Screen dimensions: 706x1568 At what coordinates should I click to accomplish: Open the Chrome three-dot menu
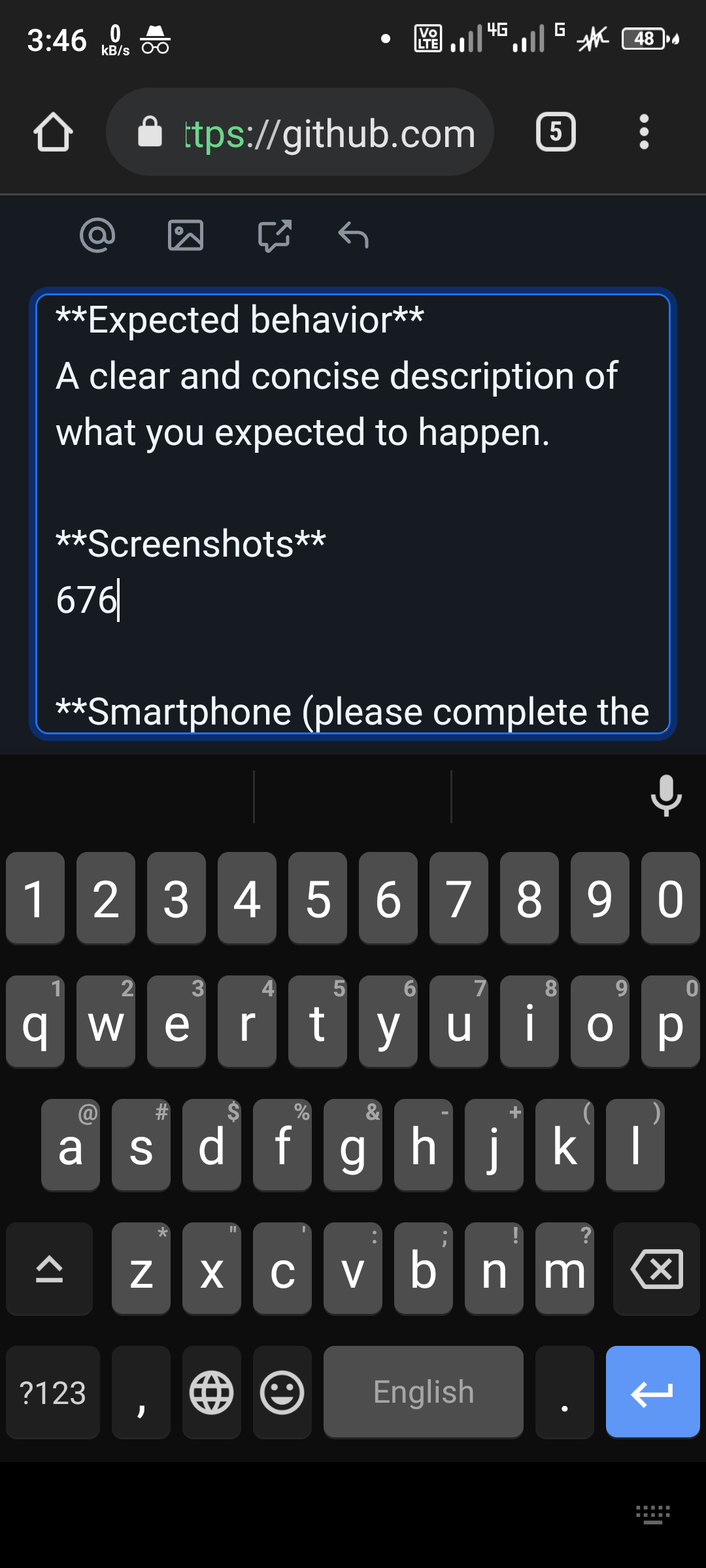coord(643,132)
